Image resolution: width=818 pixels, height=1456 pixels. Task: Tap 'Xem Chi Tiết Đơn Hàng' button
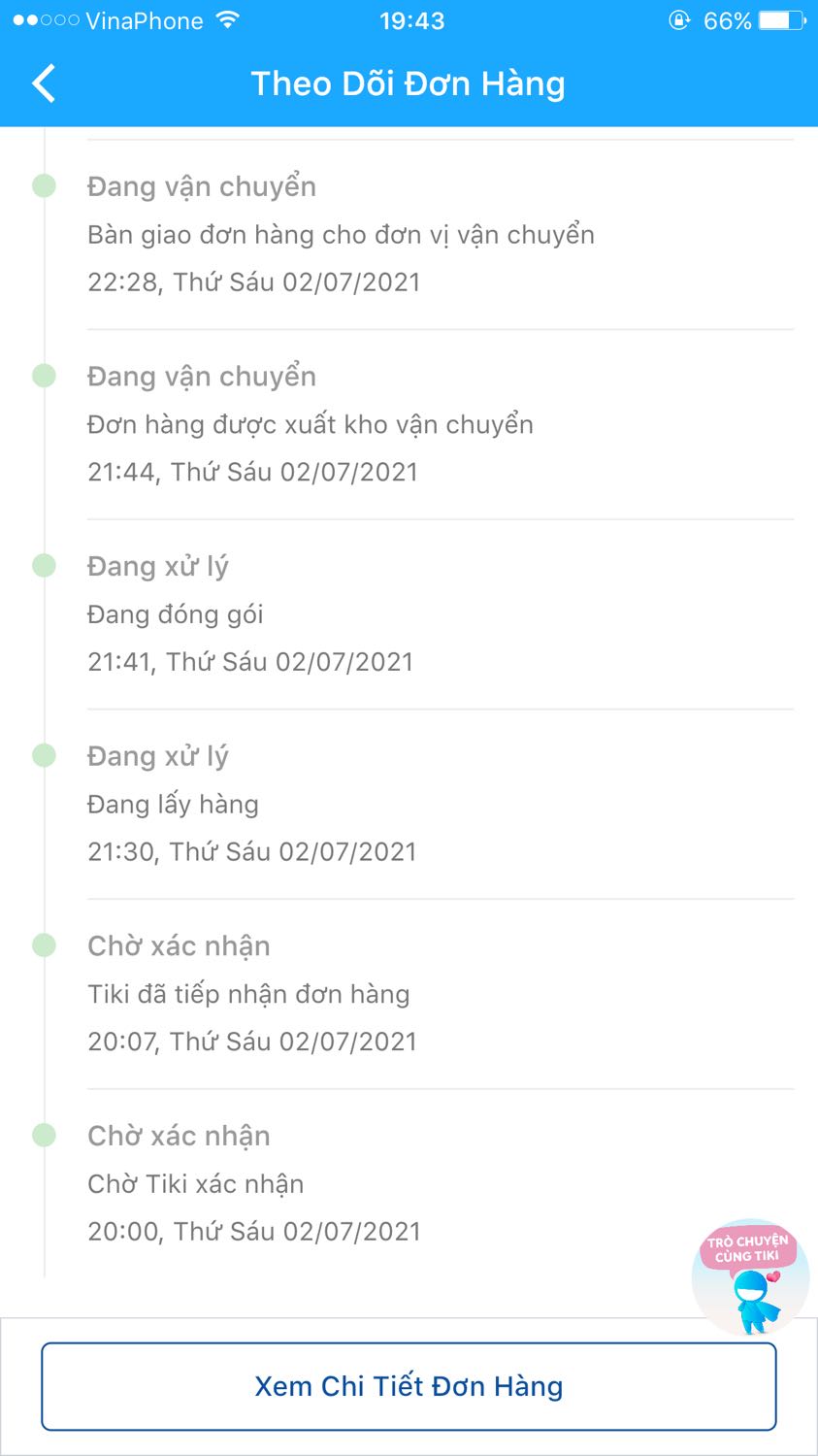click(x=409, y=1386)
